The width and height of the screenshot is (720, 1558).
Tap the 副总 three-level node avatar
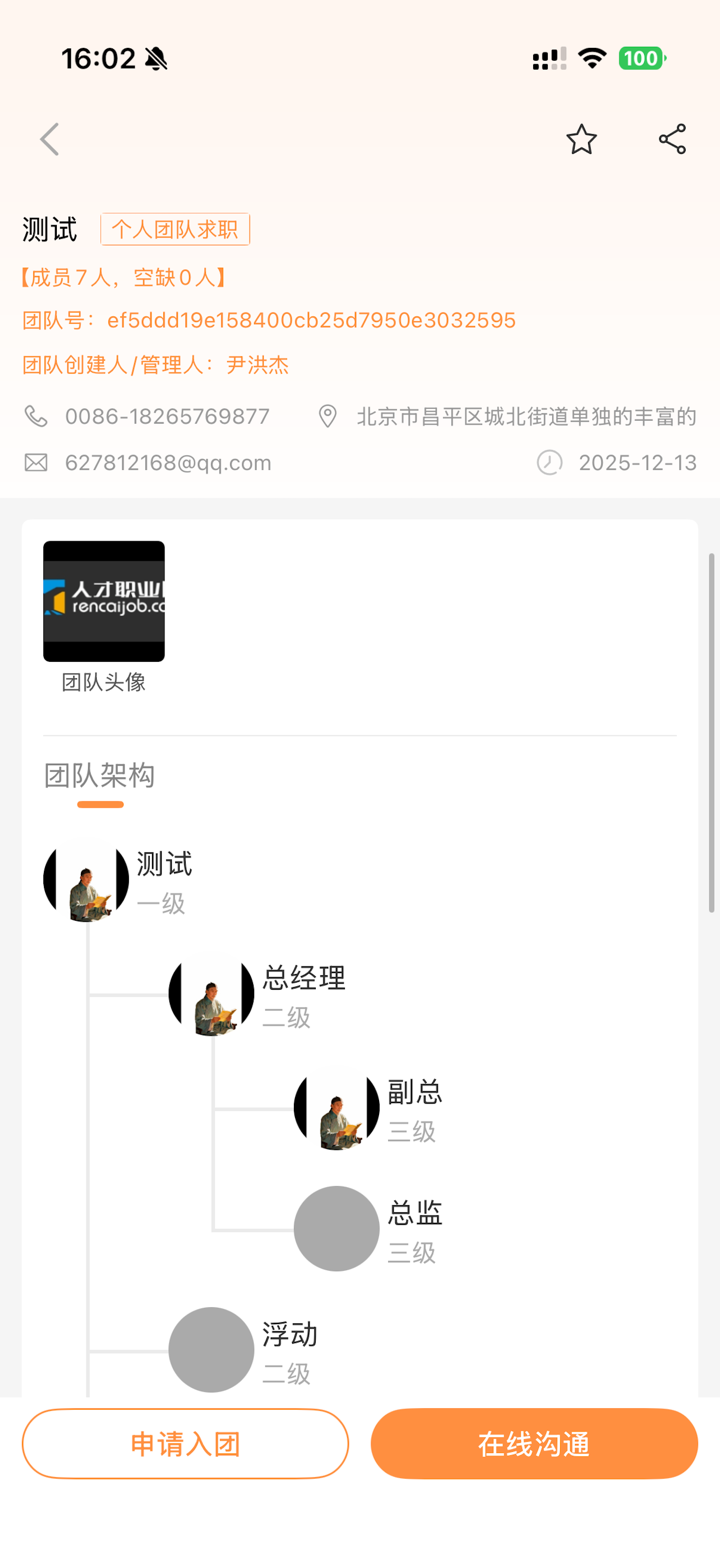[x=336, y=1108]
